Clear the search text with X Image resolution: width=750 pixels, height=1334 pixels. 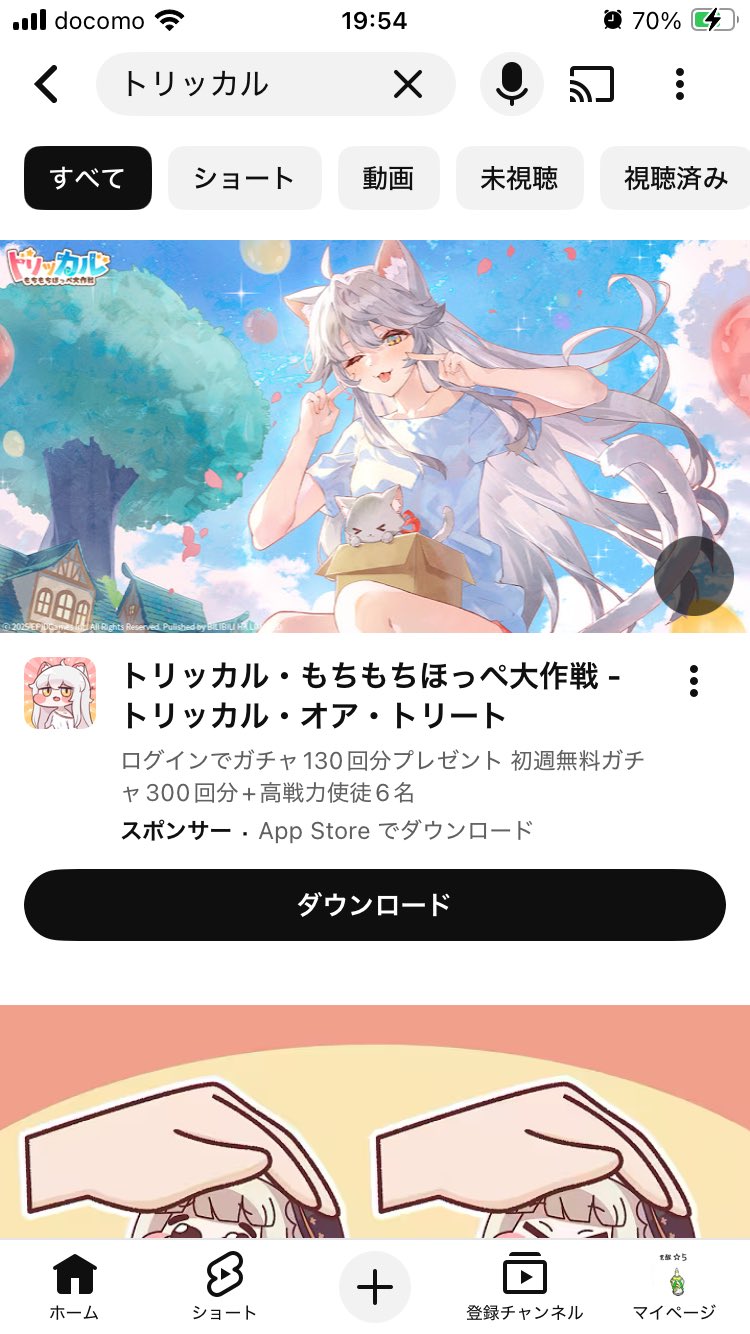point(408,85)
